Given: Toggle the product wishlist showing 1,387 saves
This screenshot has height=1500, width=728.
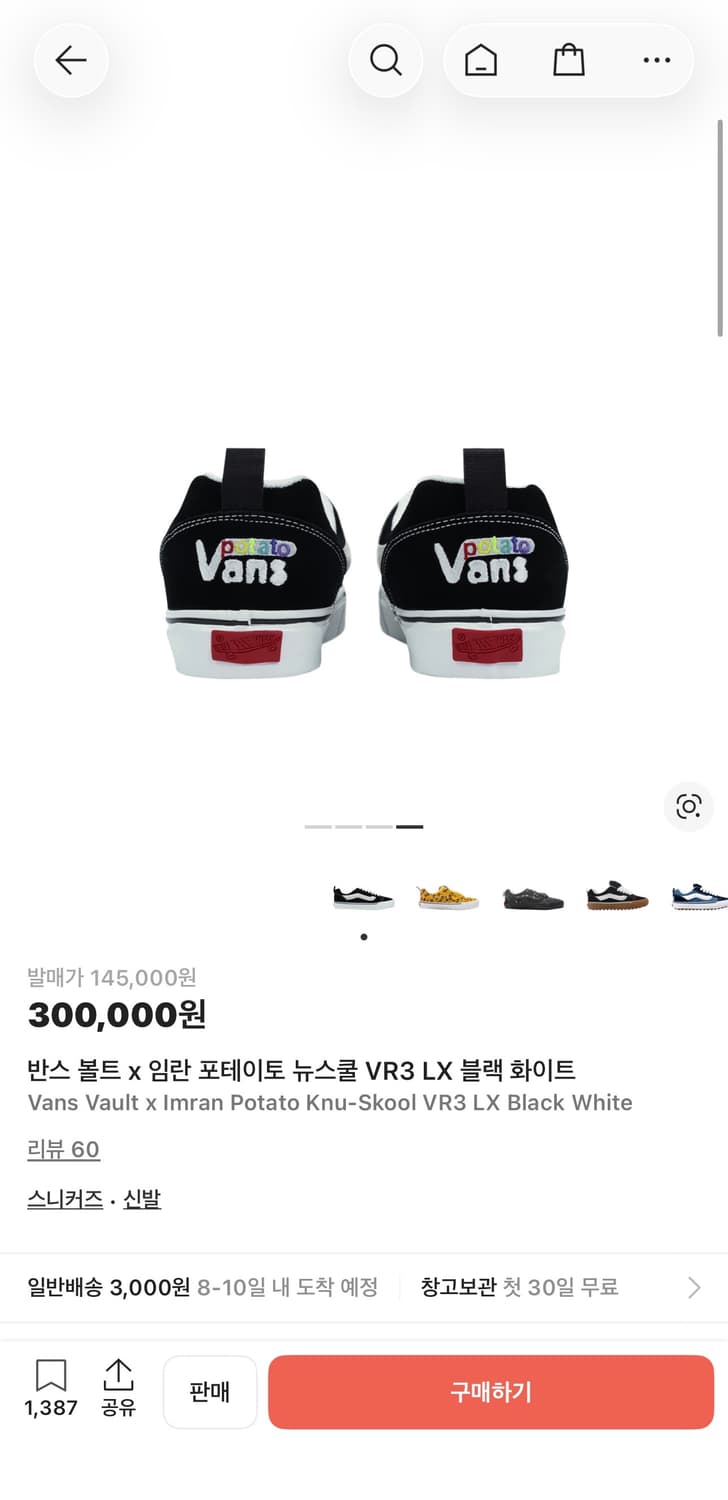Looking at the screenshot, I should pyautogui.click(x=48, y=1390).
